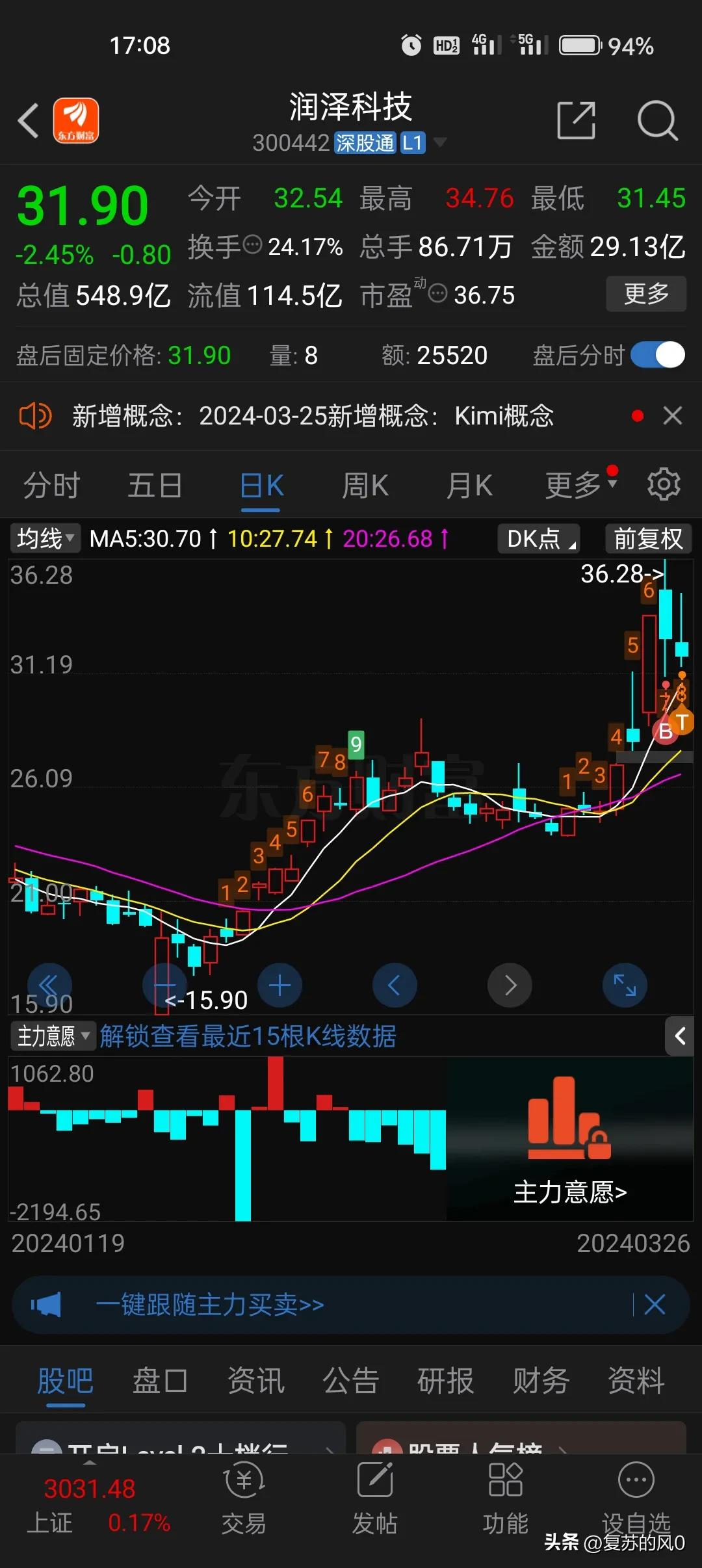The height and width of the screenshot is (1568, 702).
Task: Open the chart settings gear
Action: (x=663, y=484)
